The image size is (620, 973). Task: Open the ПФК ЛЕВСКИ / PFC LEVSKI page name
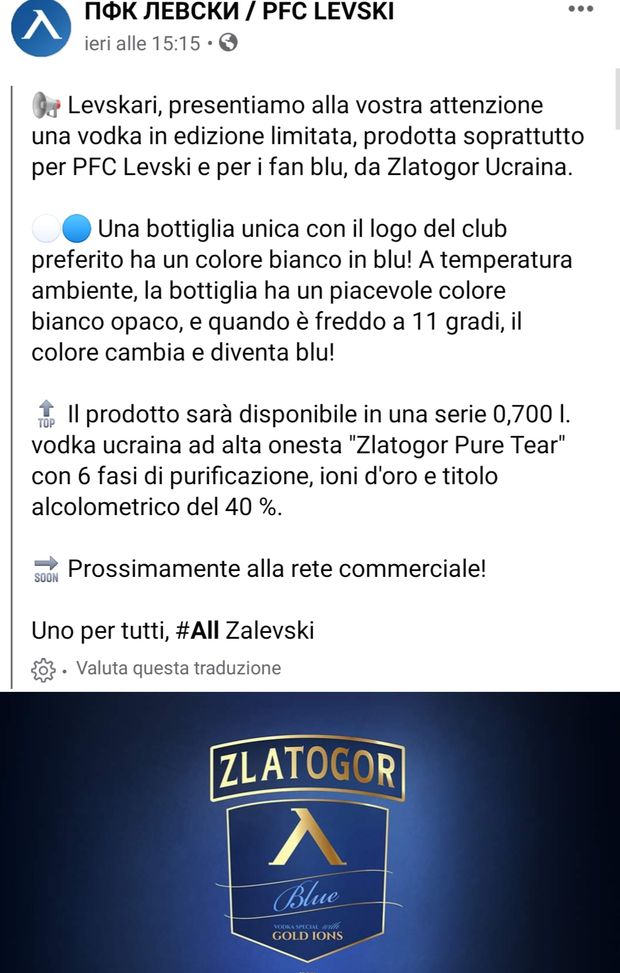click(238, 11)
